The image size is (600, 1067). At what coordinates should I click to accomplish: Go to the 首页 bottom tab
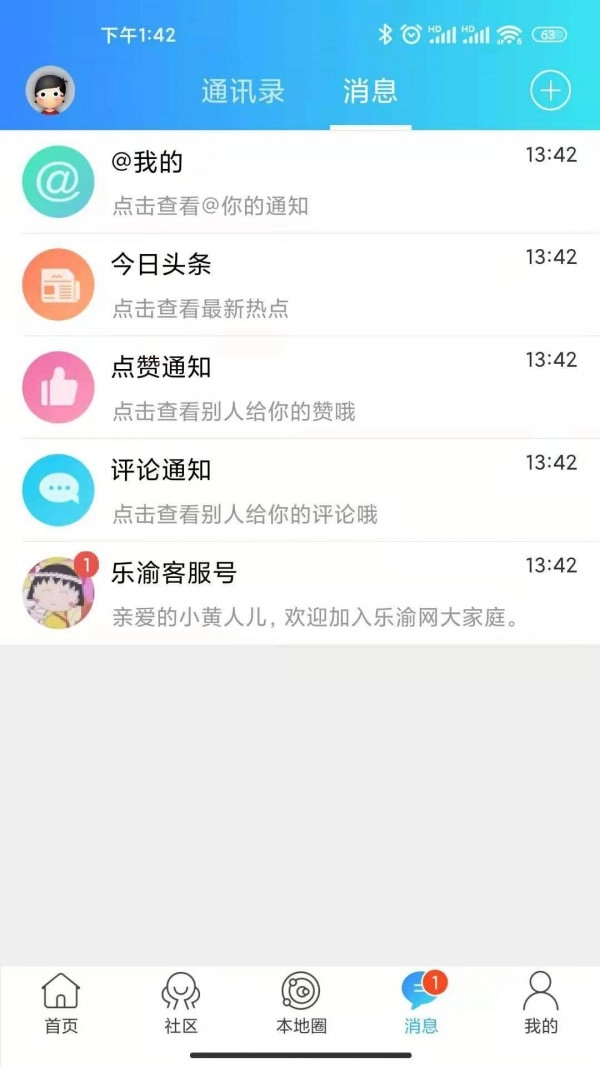(x=61, y=1003)
